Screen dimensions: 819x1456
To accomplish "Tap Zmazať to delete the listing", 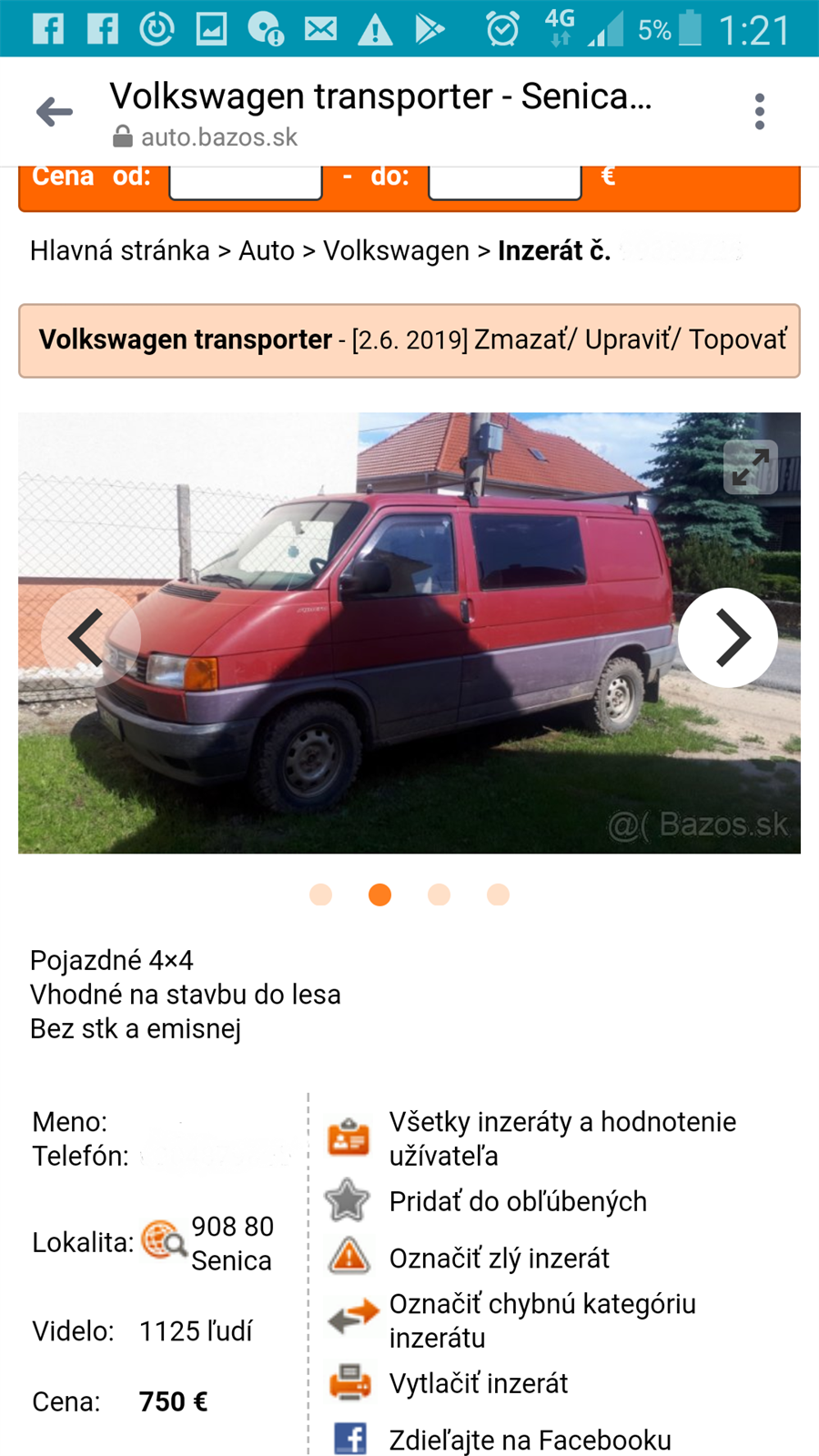I will 523,339.
